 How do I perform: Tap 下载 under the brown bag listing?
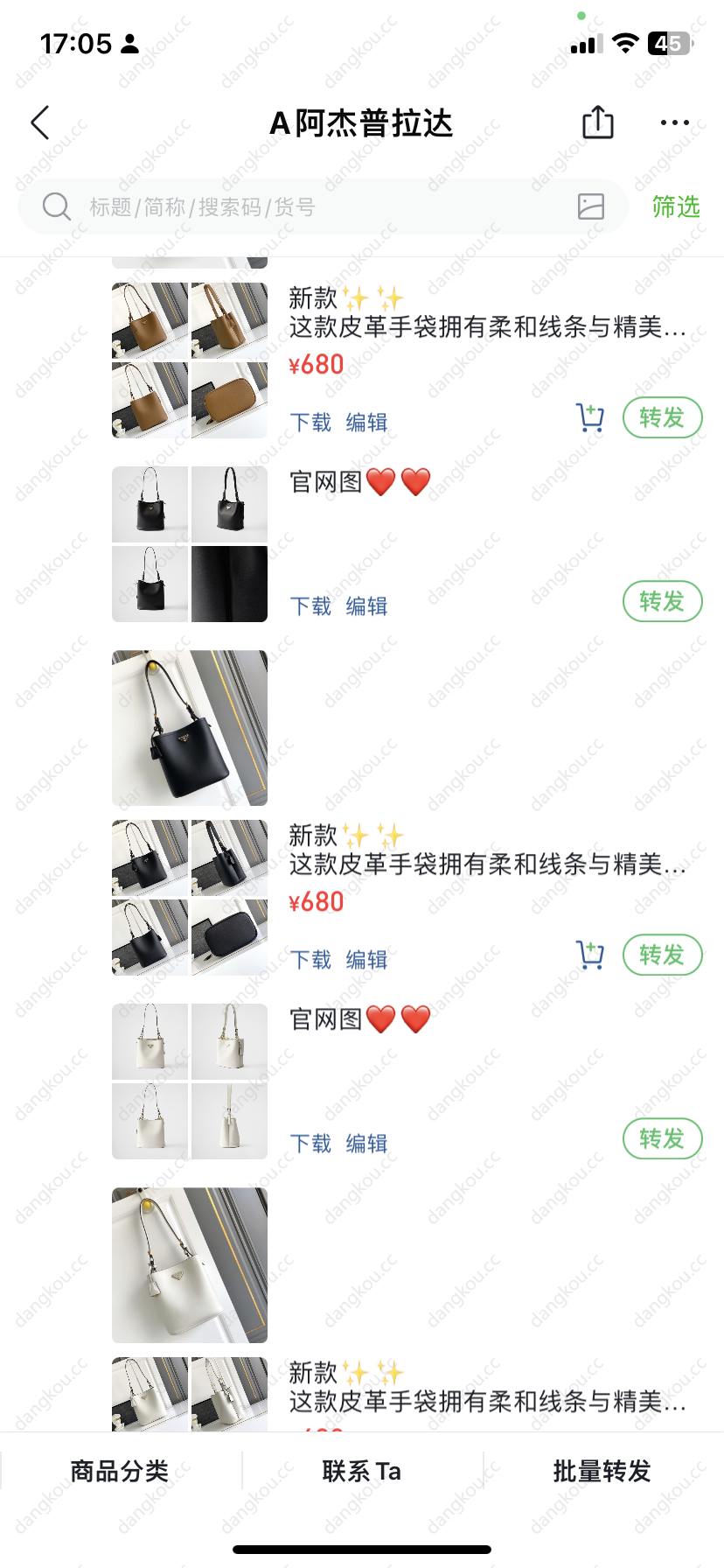click(x=311, y=423)
